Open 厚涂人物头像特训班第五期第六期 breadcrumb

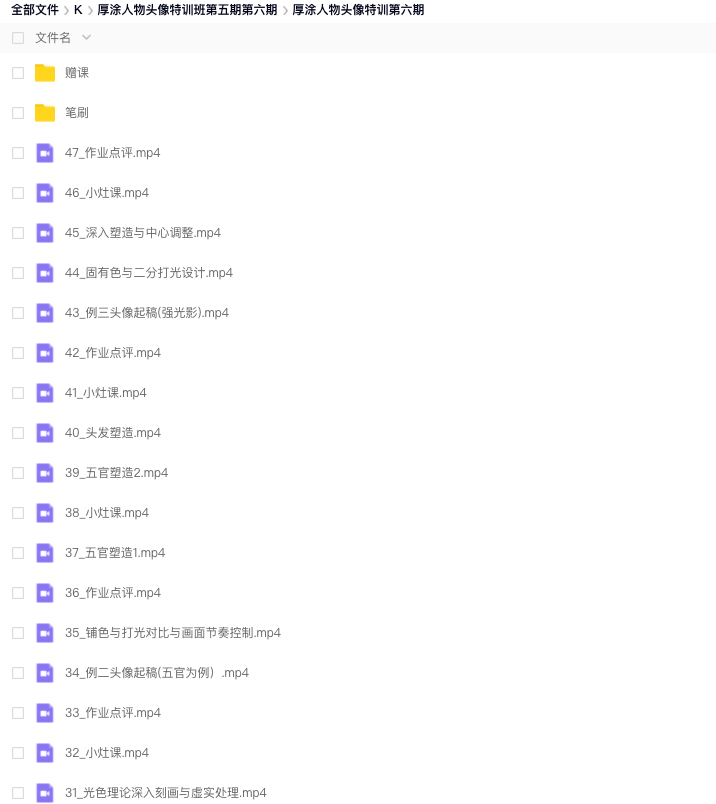tap(187, 10)
